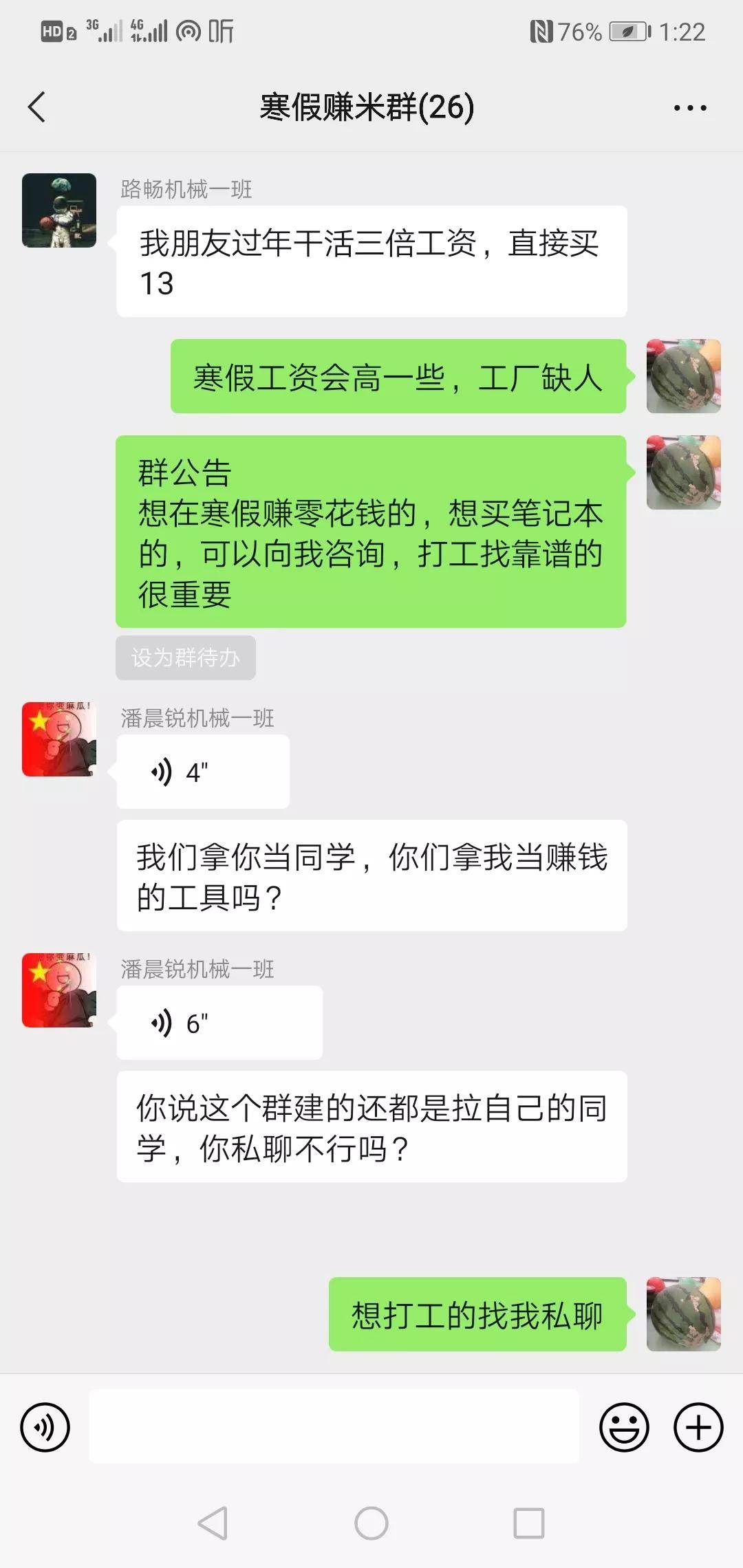
Task: Tap the system back triangle
Action: (x=213, y=1523)
